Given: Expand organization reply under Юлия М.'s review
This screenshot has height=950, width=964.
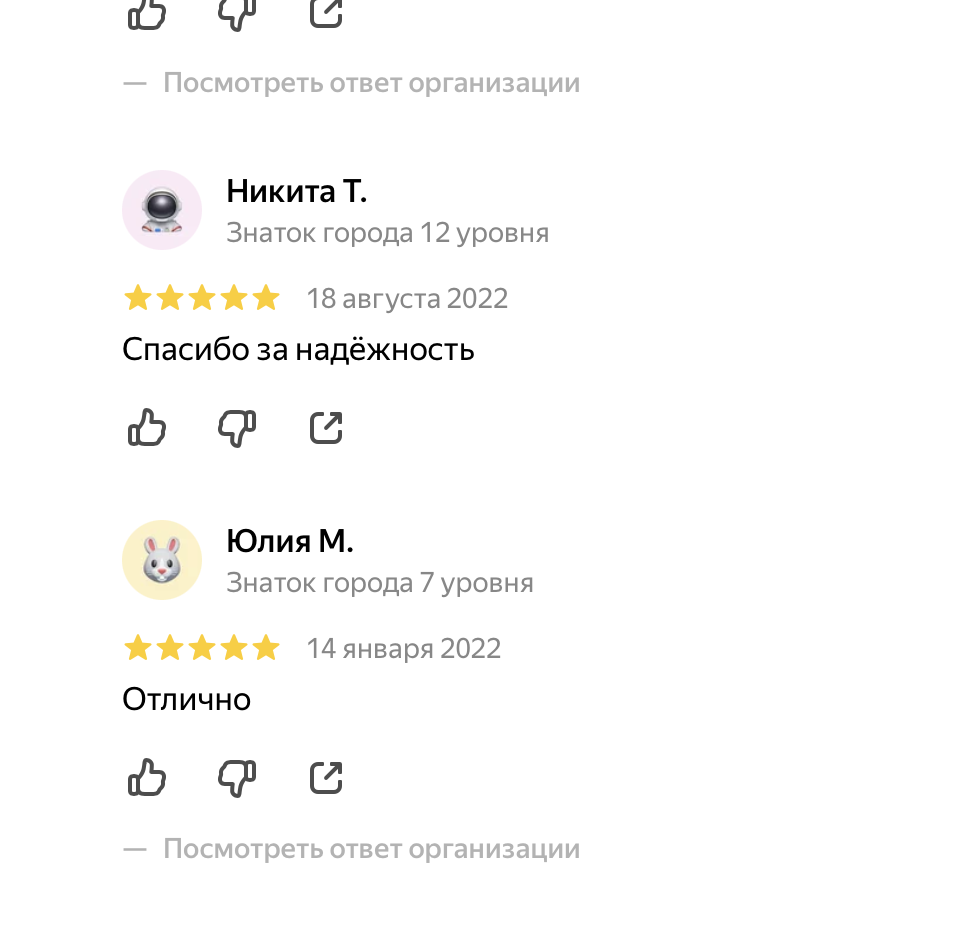Looking at the screenshot, I should [x=371, y=849].
